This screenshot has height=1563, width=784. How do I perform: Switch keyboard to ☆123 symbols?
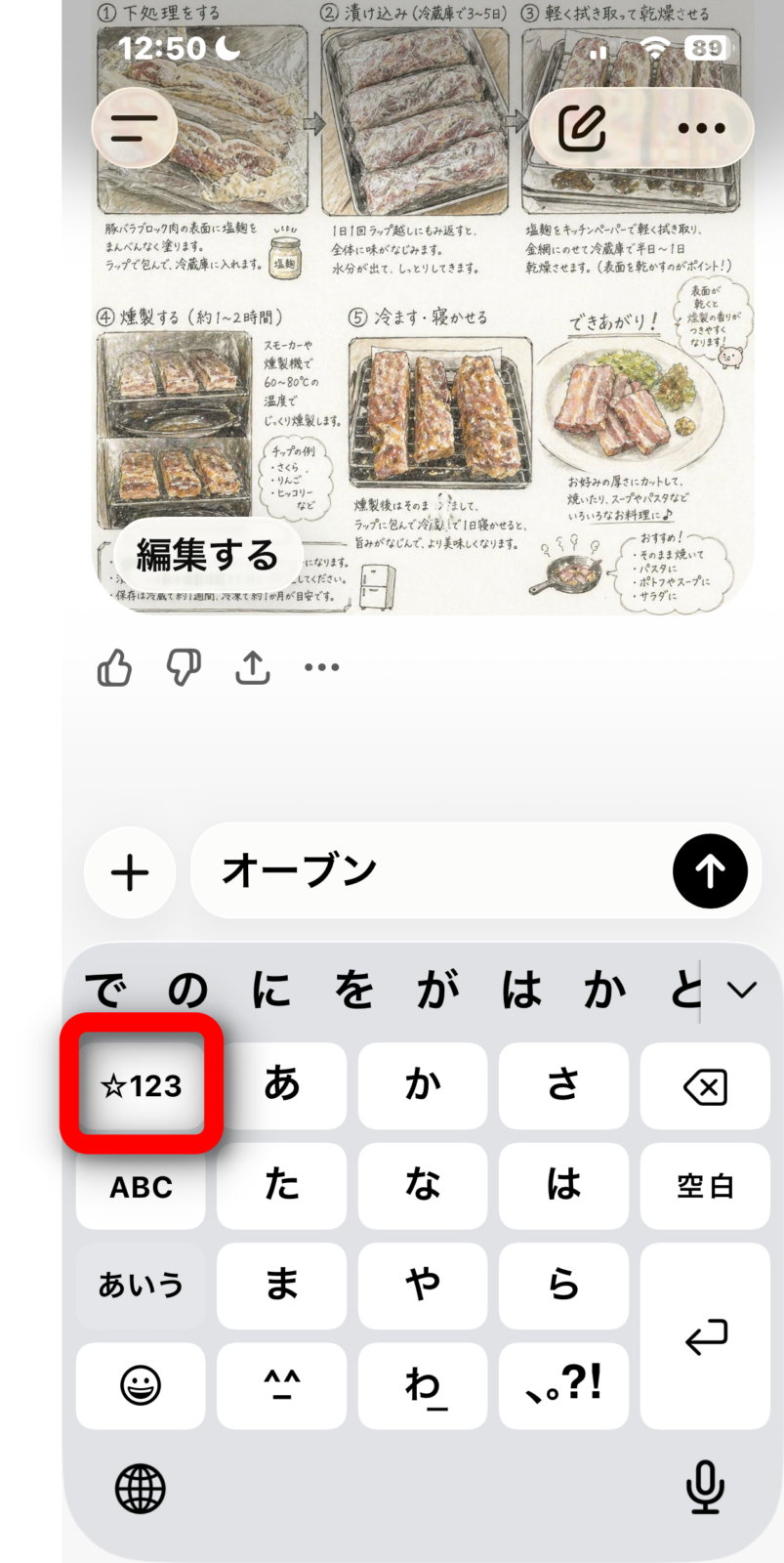[142, 1086]
